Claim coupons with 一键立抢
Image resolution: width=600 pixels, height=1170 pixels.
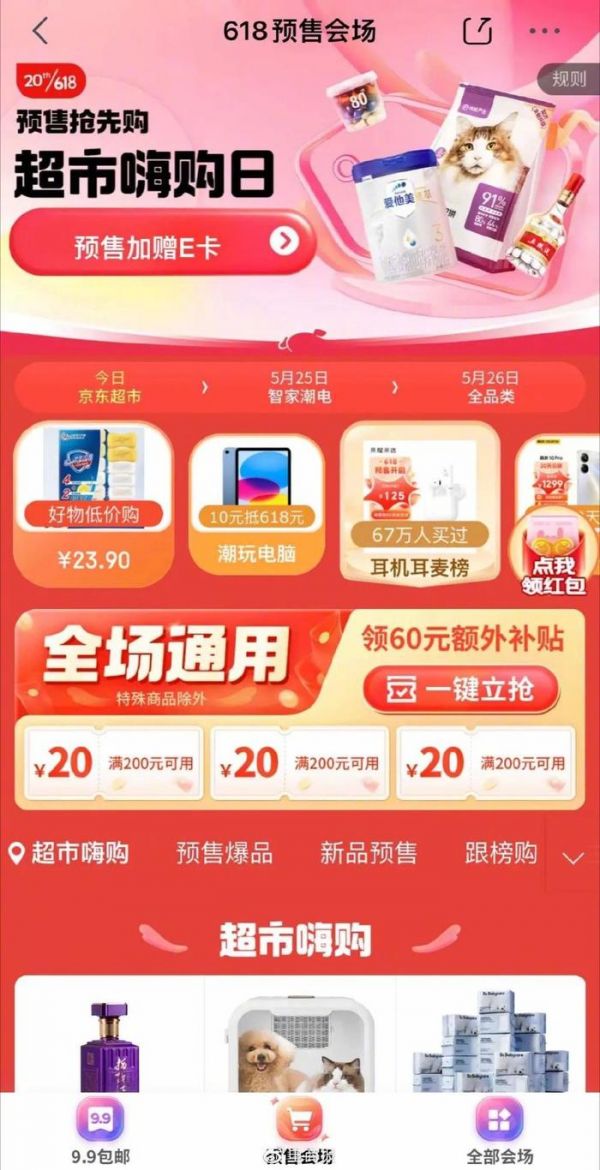coord(461,689)
